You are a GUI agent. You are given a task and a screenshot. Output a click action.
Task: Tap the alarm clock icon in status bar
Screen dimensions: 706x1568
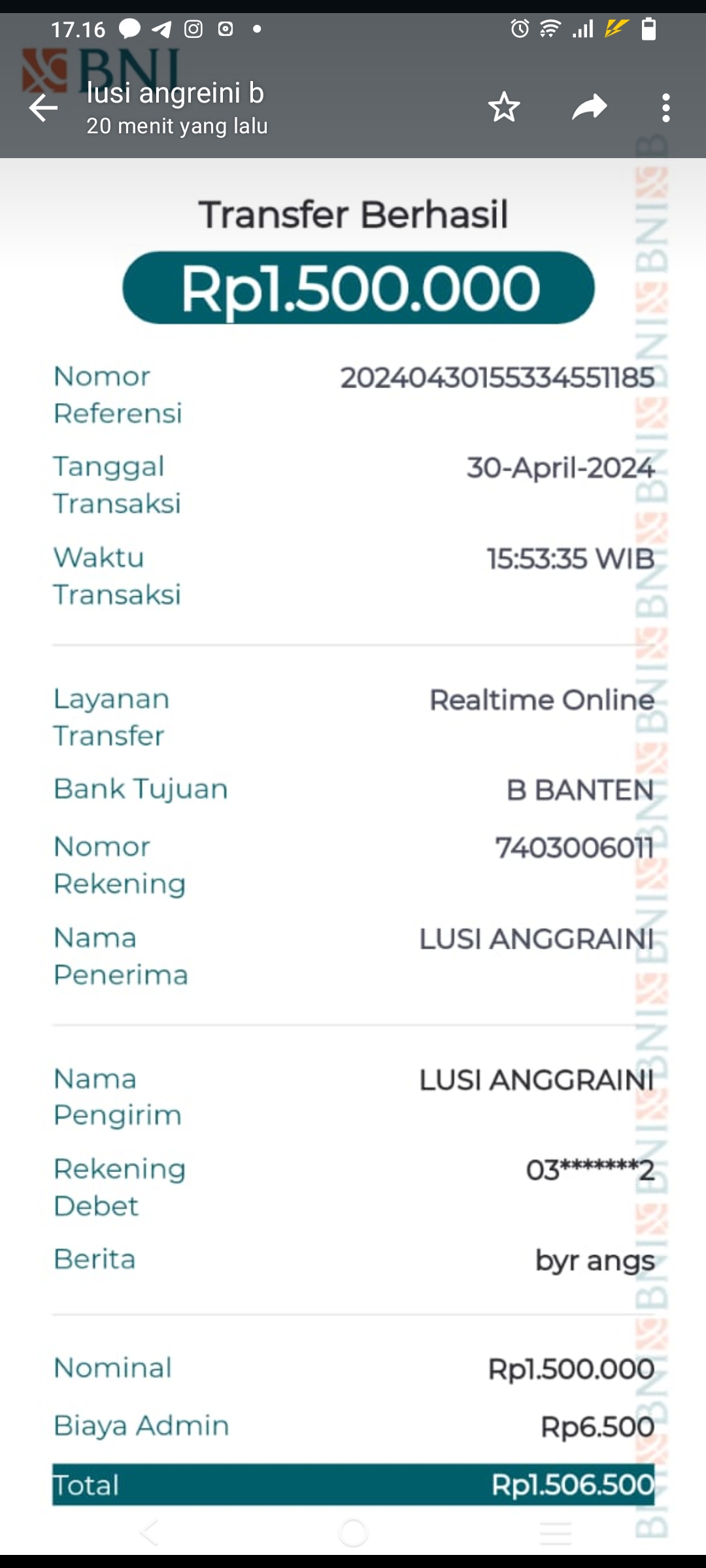[x=518, y=28]
